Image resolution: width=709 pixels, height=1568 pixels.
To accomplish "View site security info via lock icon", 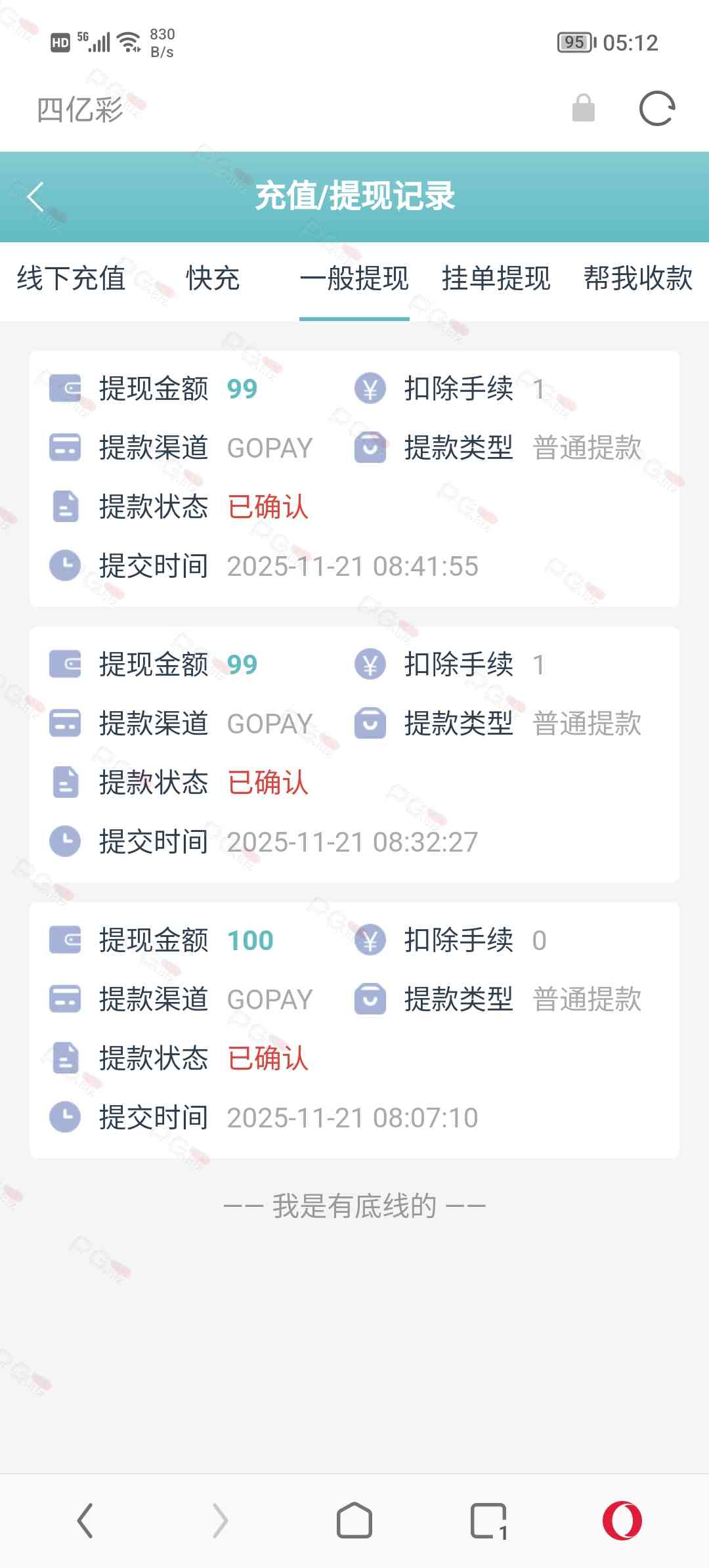I will click(x=583, y=108).
